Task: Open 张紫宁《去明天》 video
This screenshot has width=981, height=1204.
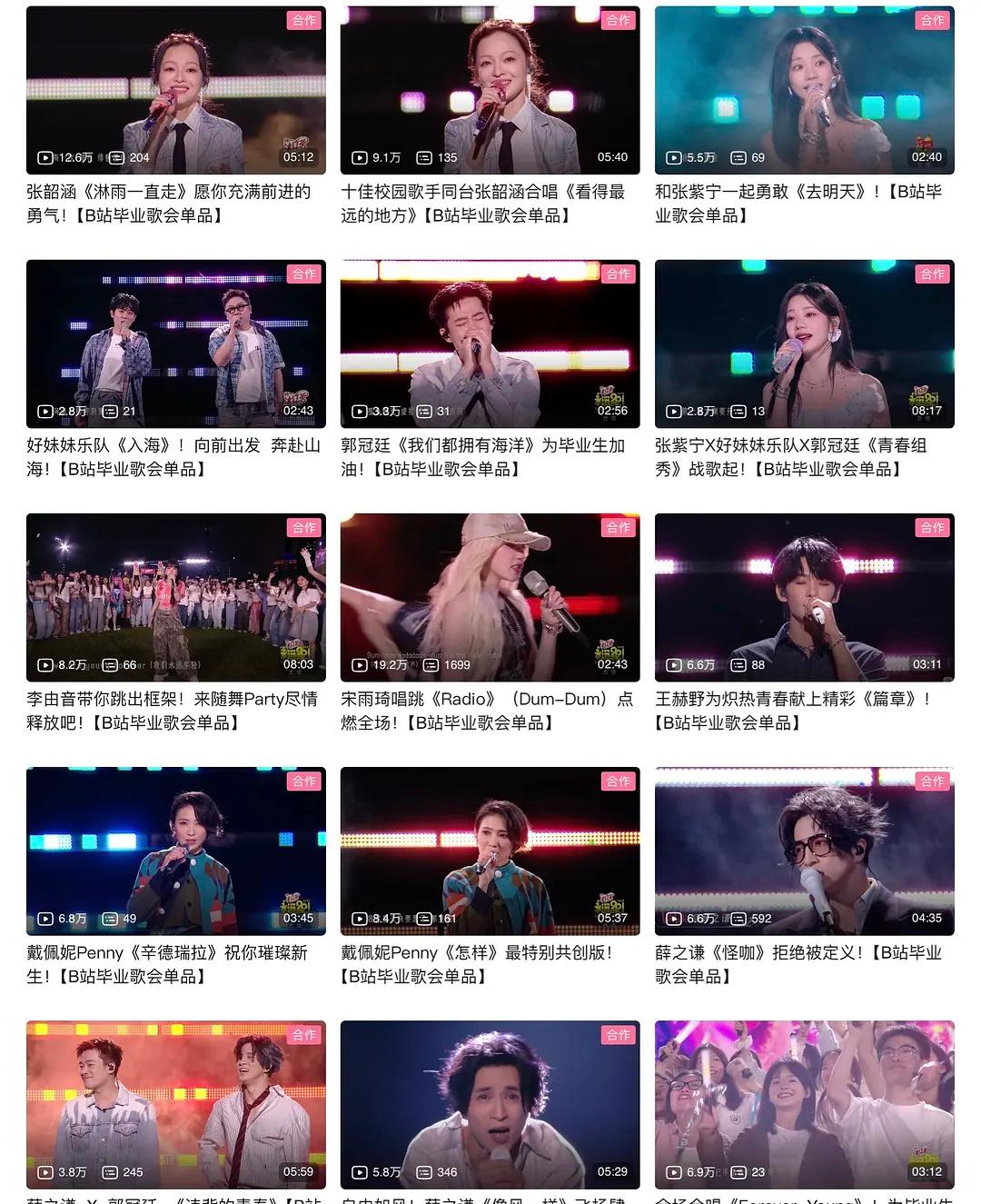Action: pyautogui.click(x=804, y=90)
